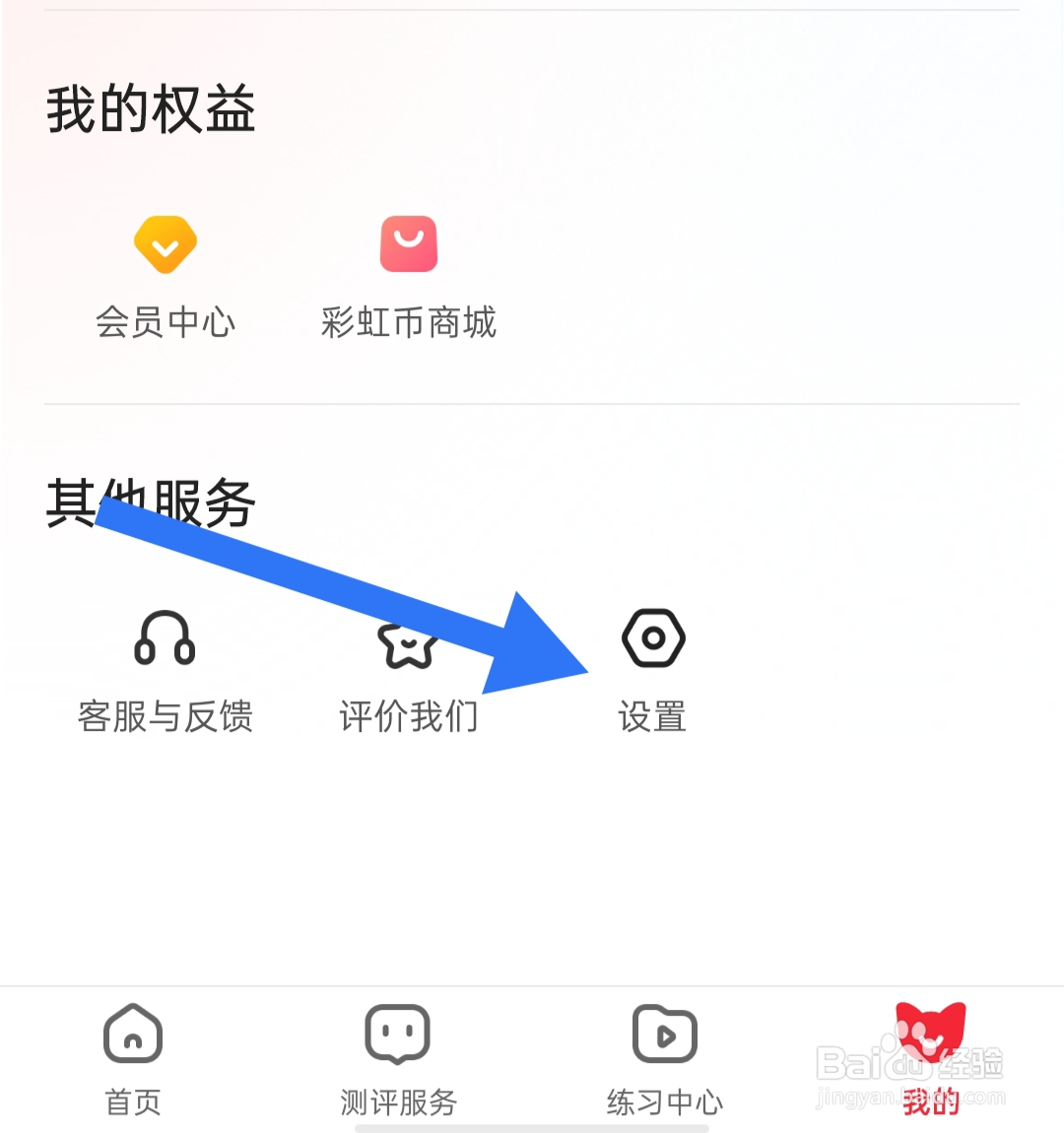Tap the 评价我们 star icon
The height and width of the screenshot is (1133, 1064).
coord(408,640)
